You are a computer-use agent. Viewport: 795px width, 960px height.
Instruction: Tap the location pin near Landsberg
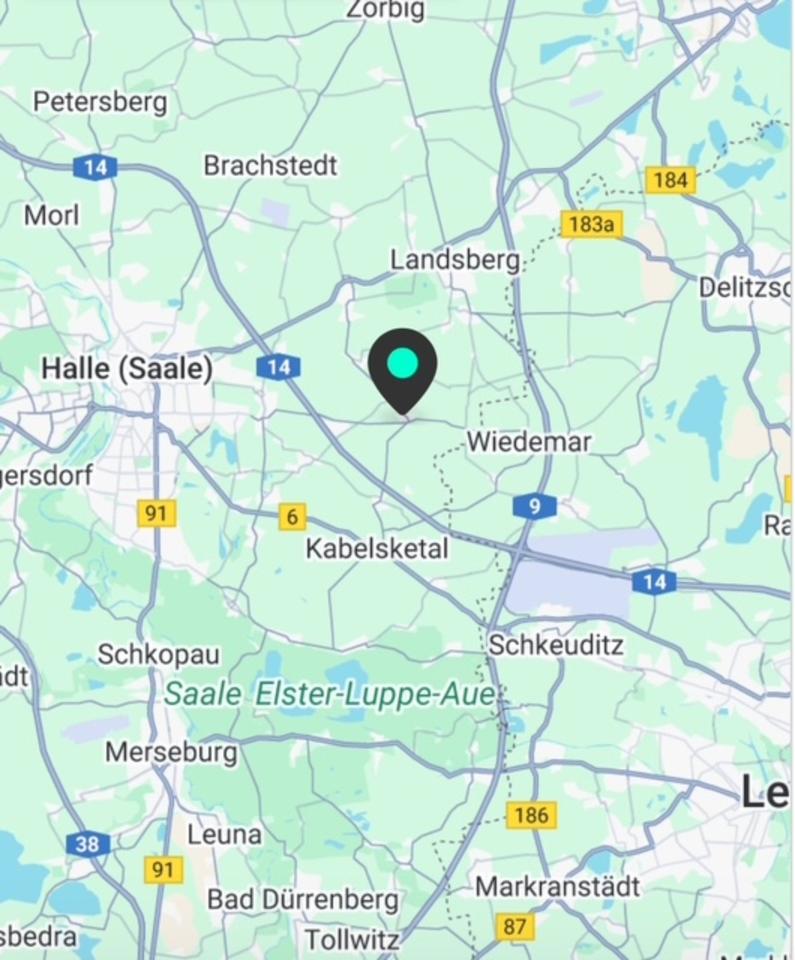402,367
